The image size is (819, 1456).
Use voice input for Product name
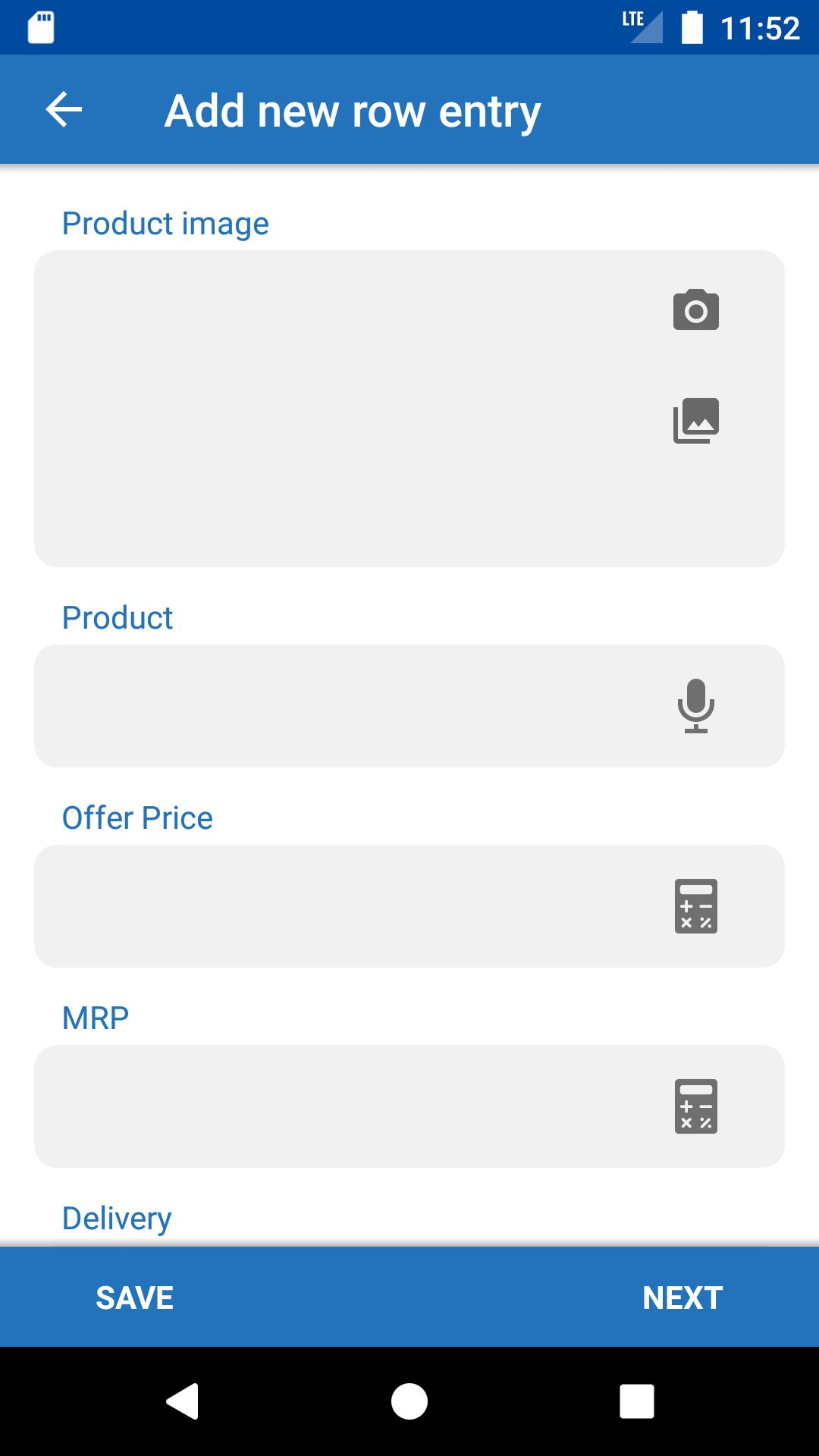tap(695, 705)
